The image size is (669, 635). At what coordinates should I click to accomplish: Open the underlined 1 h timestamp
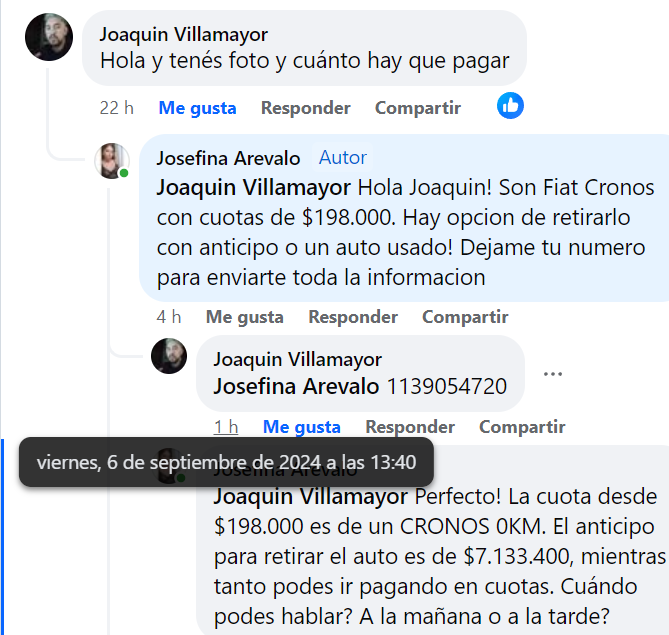226,427
